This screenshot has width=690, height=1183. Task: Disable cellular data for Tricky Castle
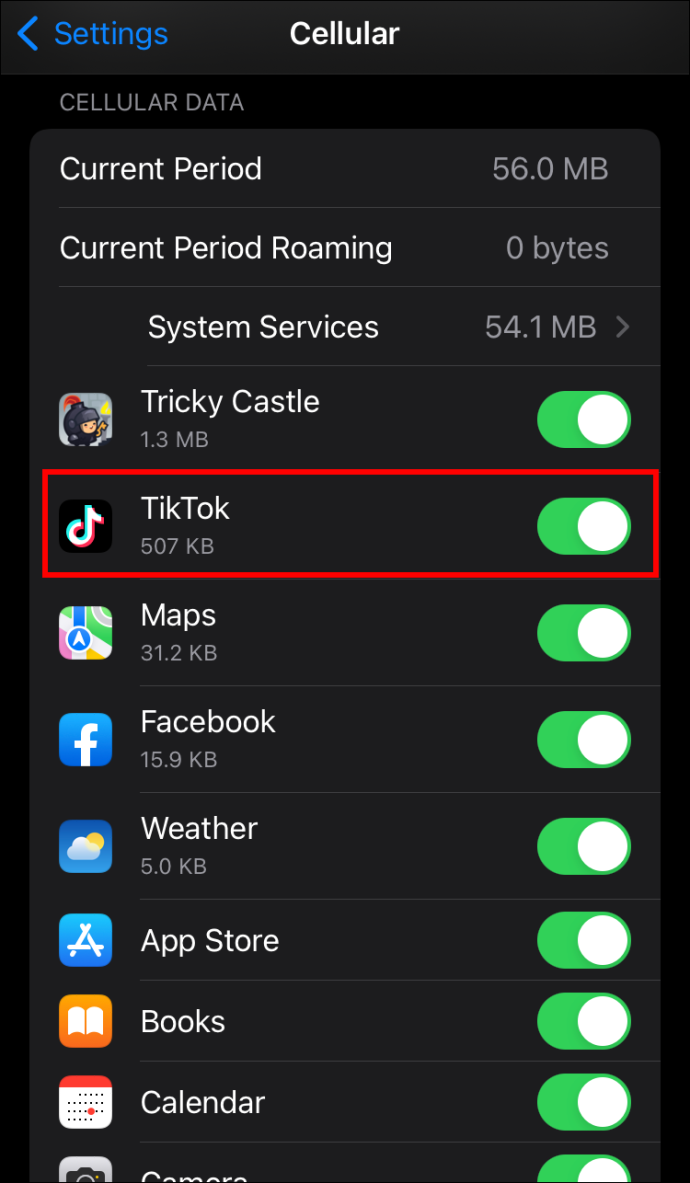point(584,419)
